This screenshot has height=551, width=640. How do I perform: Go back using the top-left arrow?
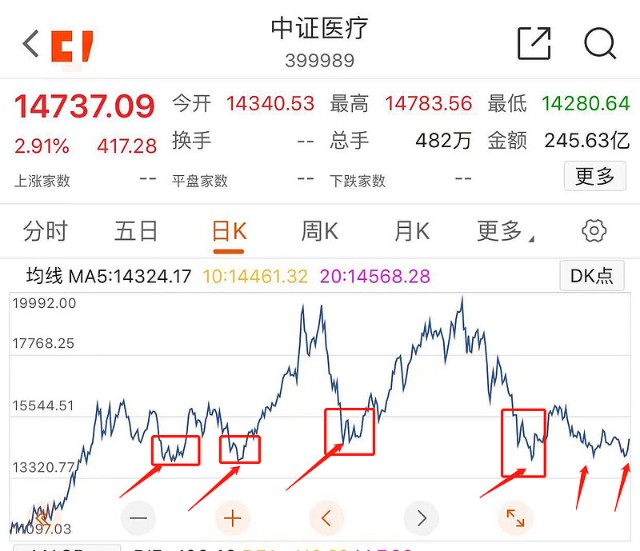point(31,43)
